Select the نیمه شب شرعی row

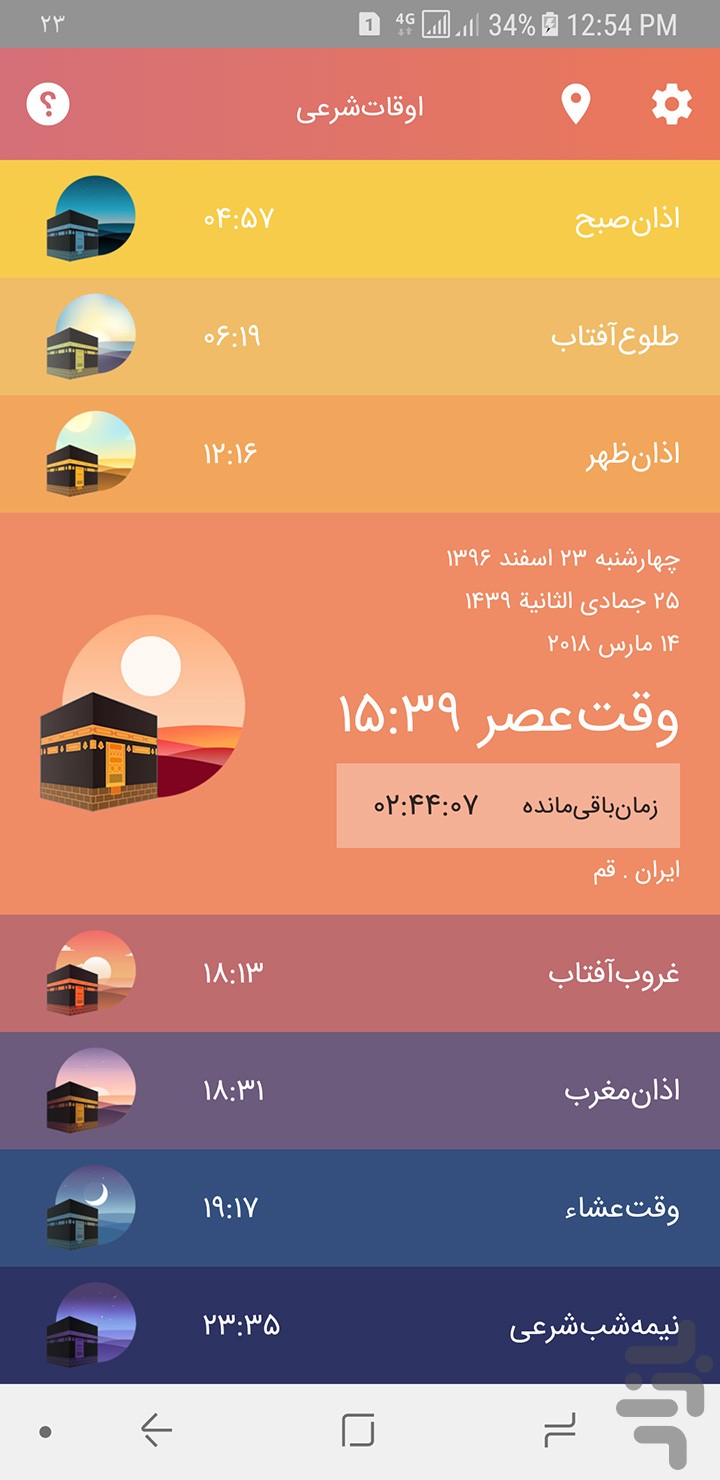pyautogui.click(x=360, y=1326)
